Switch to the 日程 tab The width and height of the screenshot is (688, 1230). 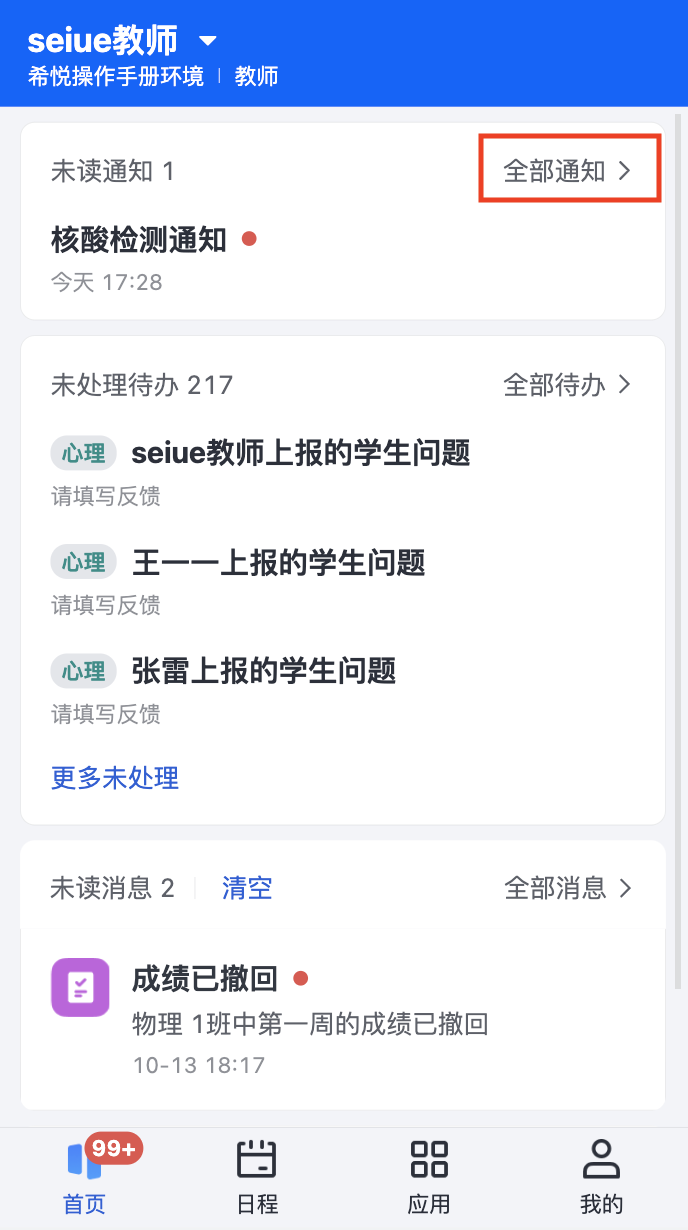point(257,1177)
